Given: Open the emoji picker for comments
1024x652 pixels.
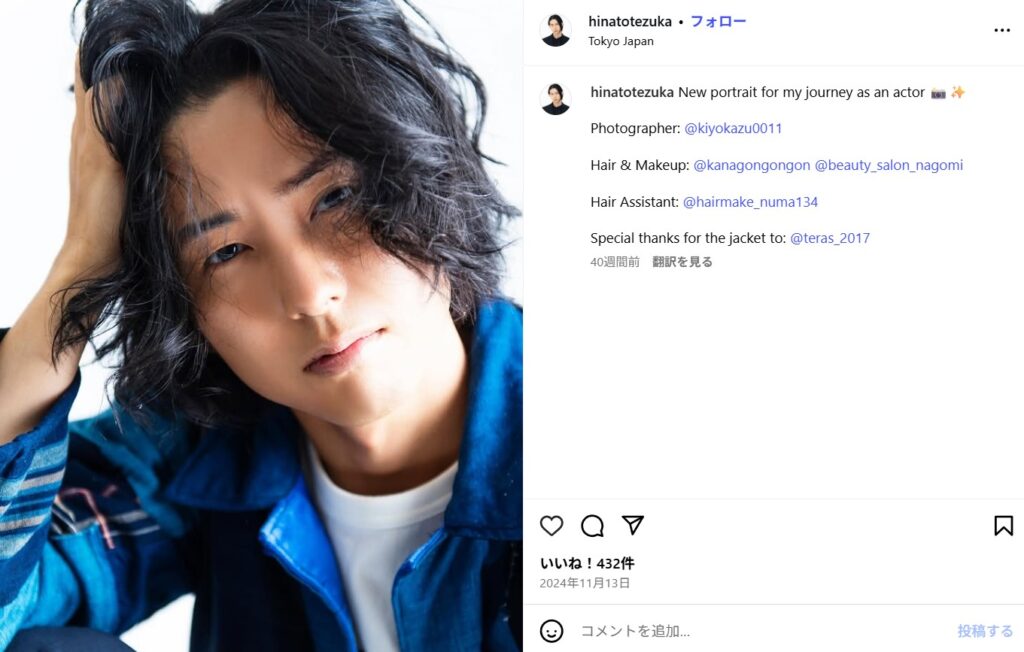Looking at the screenshot, I should (552, 631).
